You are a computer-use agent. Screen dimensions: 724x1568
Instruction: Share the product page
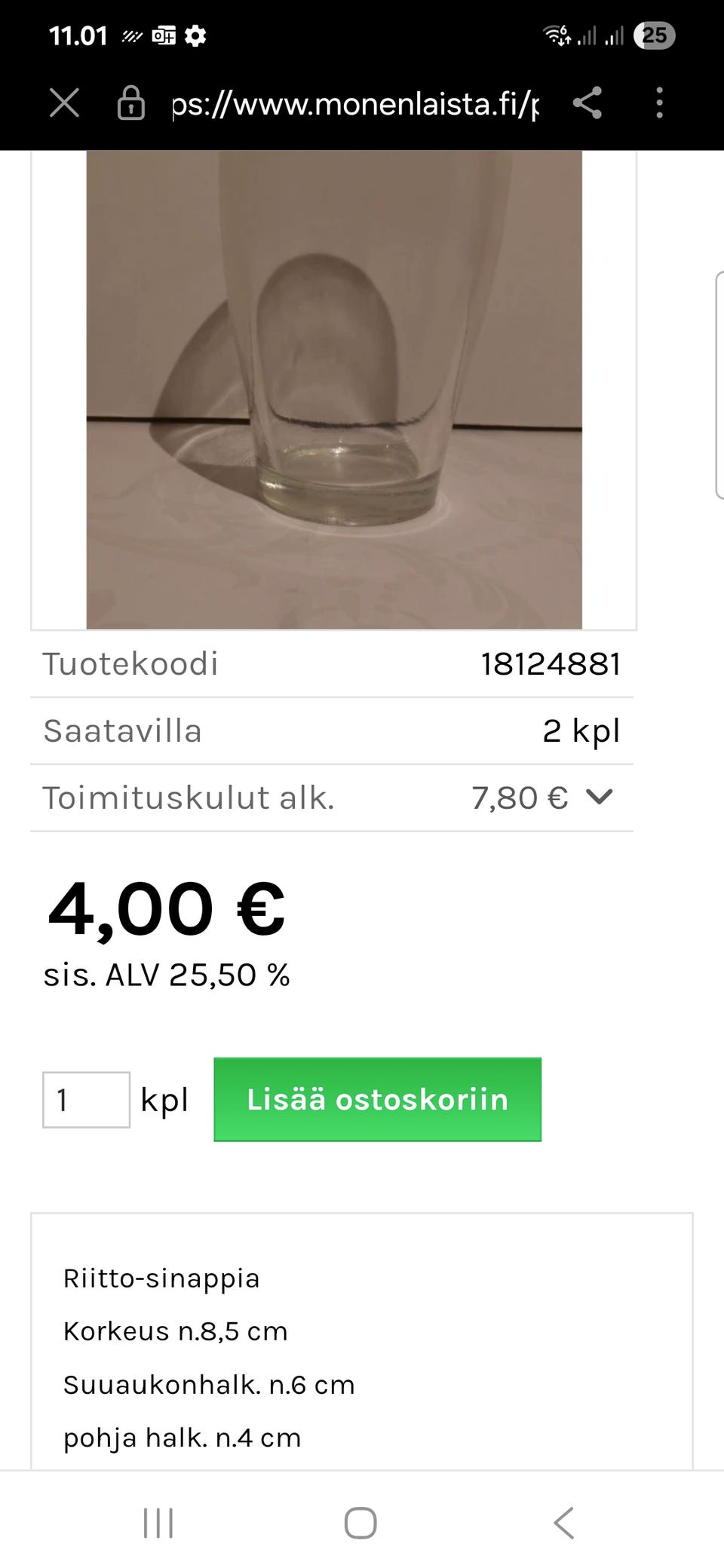(587, 103)
